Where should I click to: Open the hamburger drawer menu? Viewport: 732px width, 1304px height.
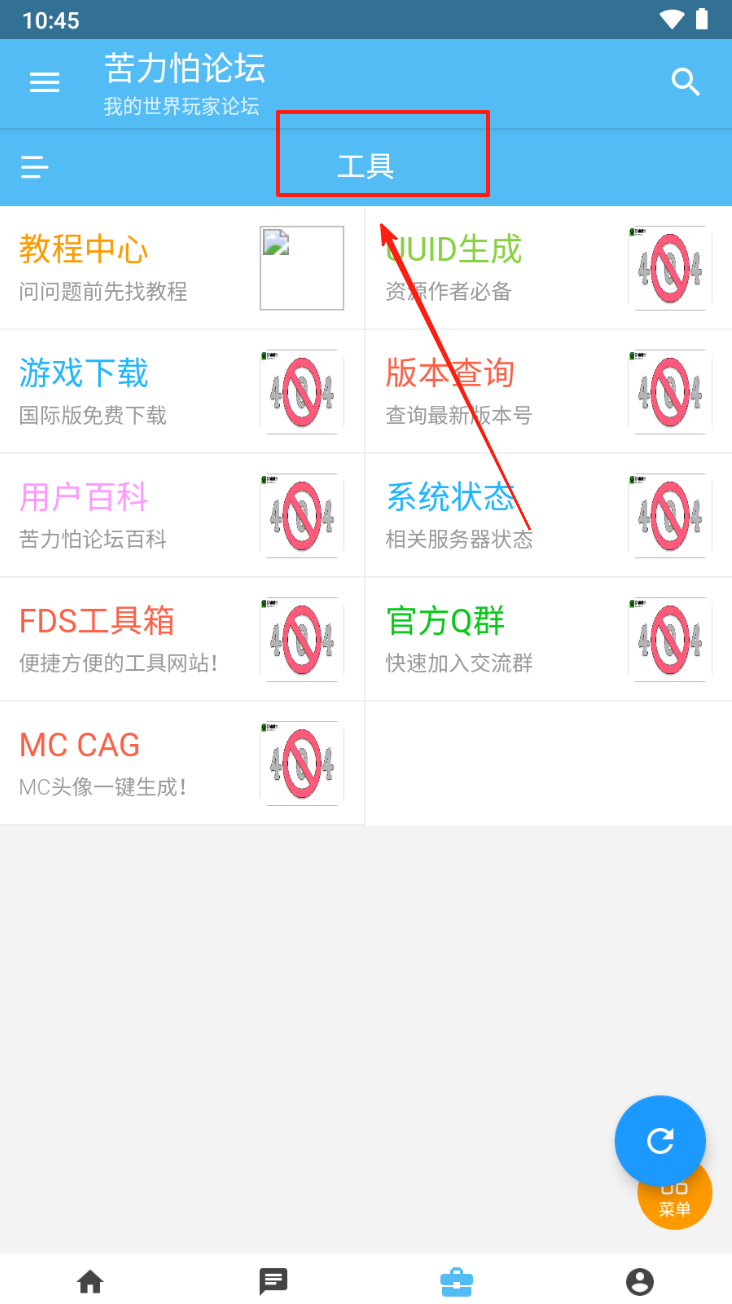[45, 83]
